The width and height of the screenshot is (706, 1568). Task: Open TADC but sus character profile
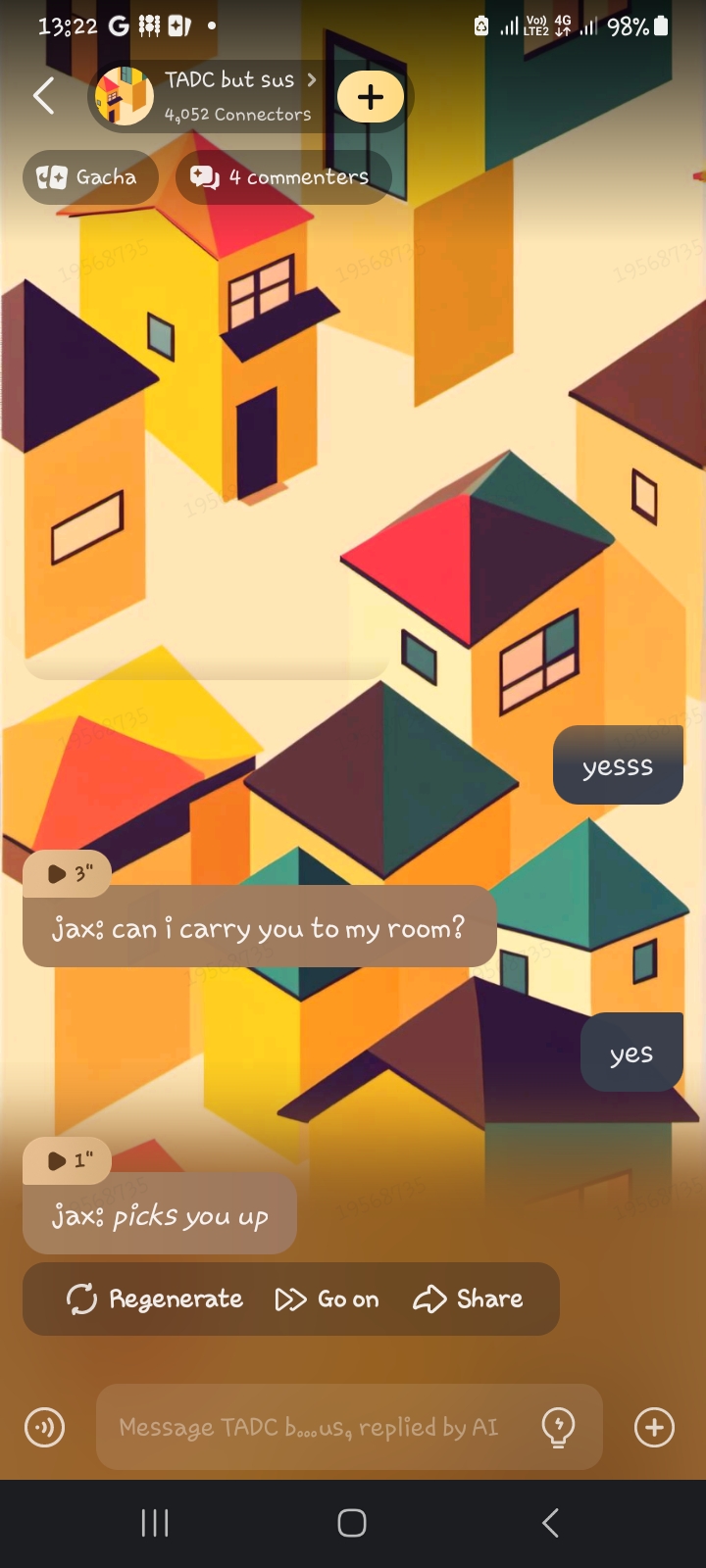227,96
